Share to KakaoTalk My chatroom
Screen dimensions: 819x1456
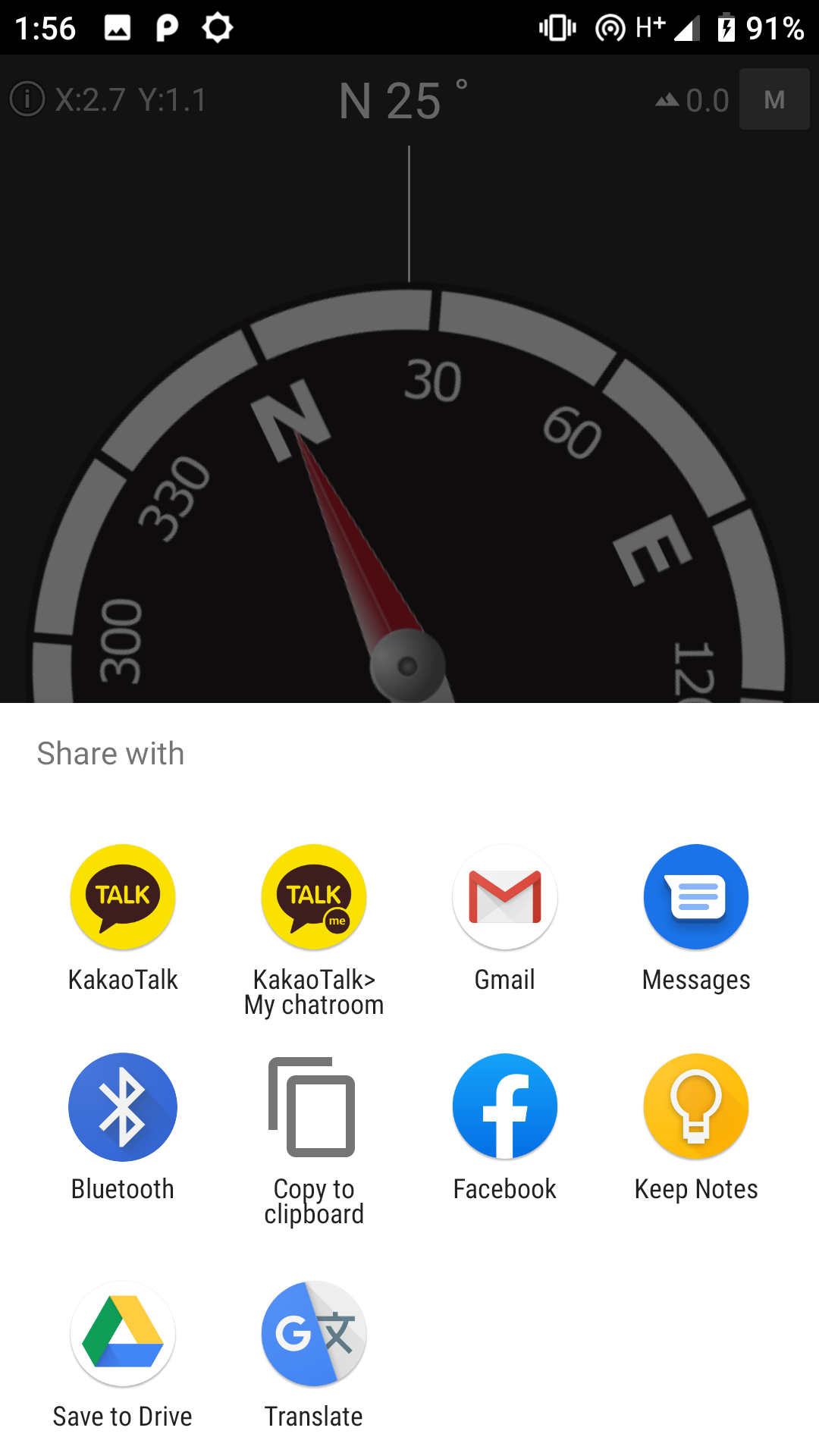[313, 897]
